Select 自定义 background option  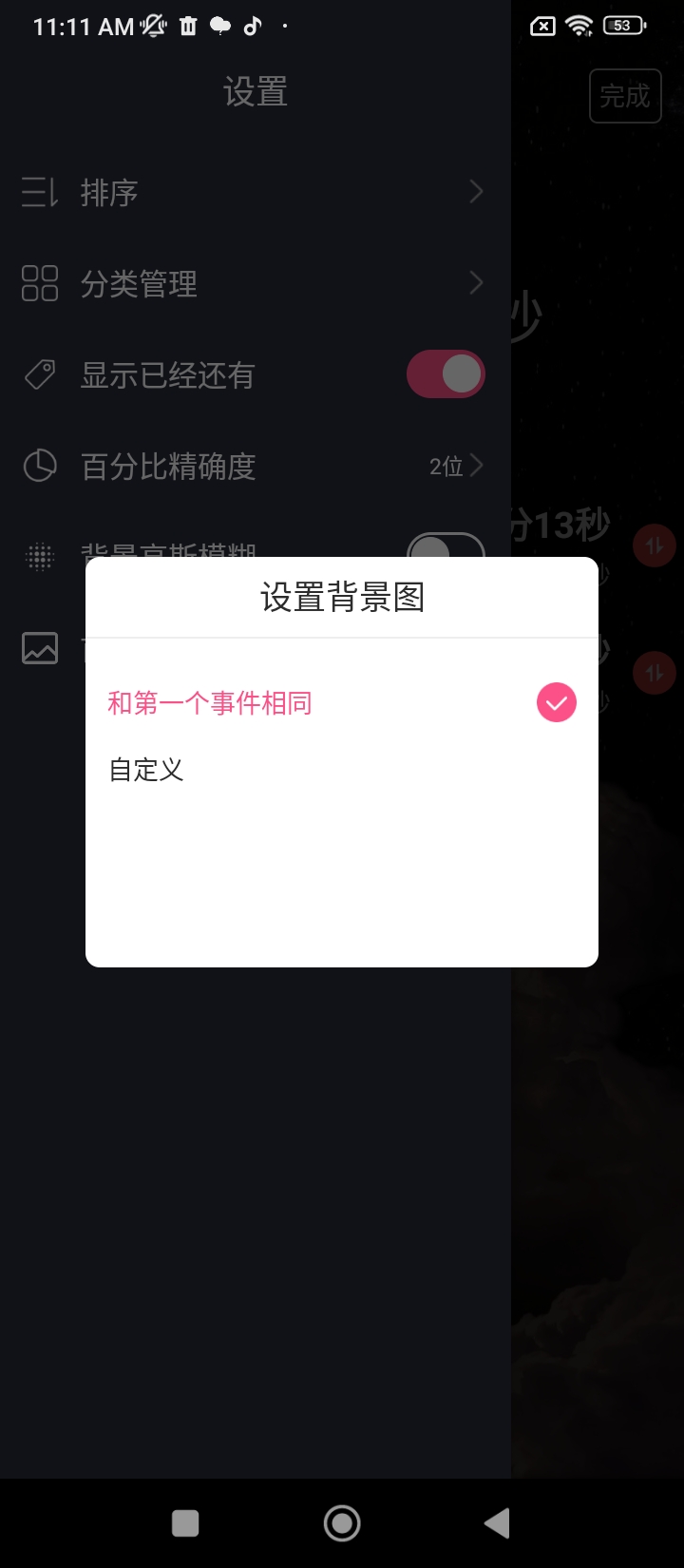point(147,770)
